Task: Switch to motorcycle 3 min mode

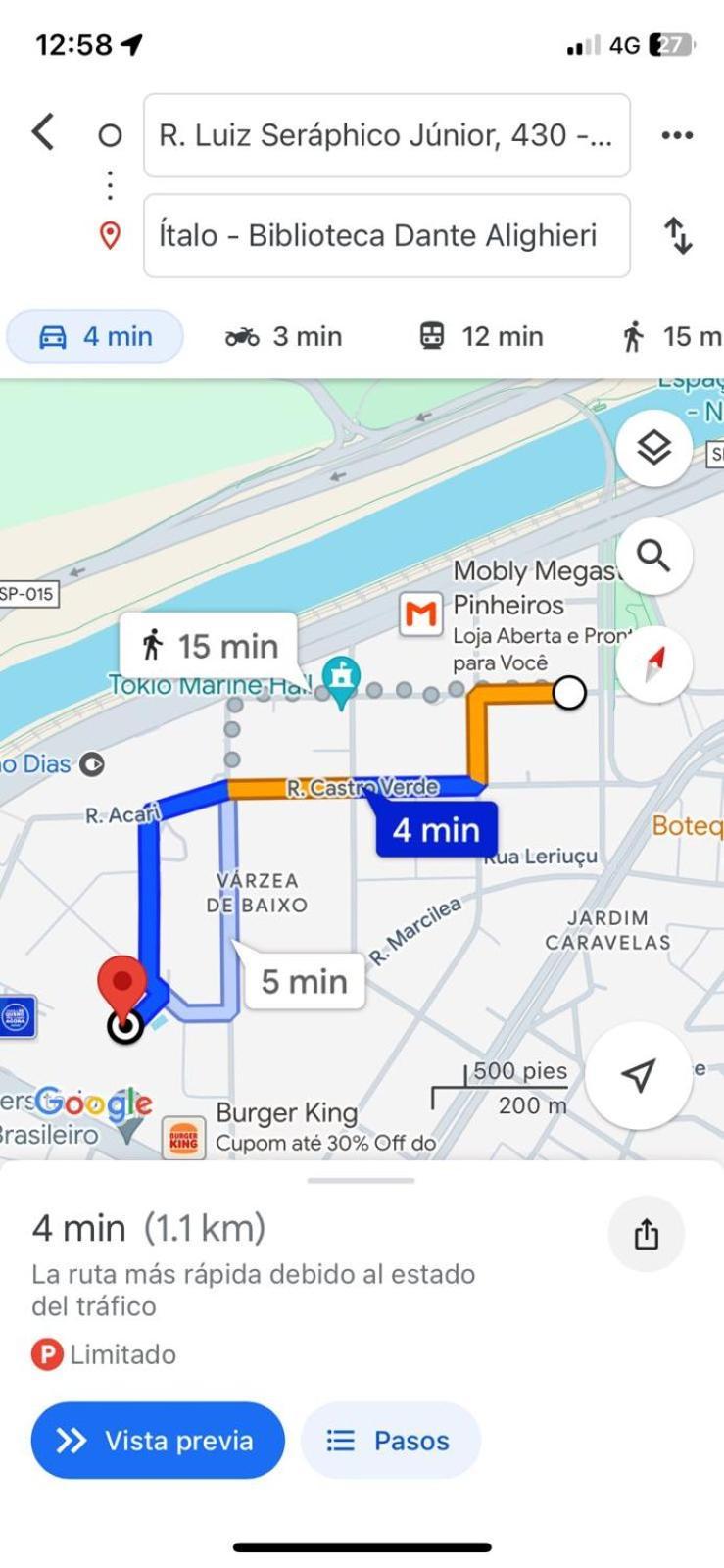Action: [284, 337]
